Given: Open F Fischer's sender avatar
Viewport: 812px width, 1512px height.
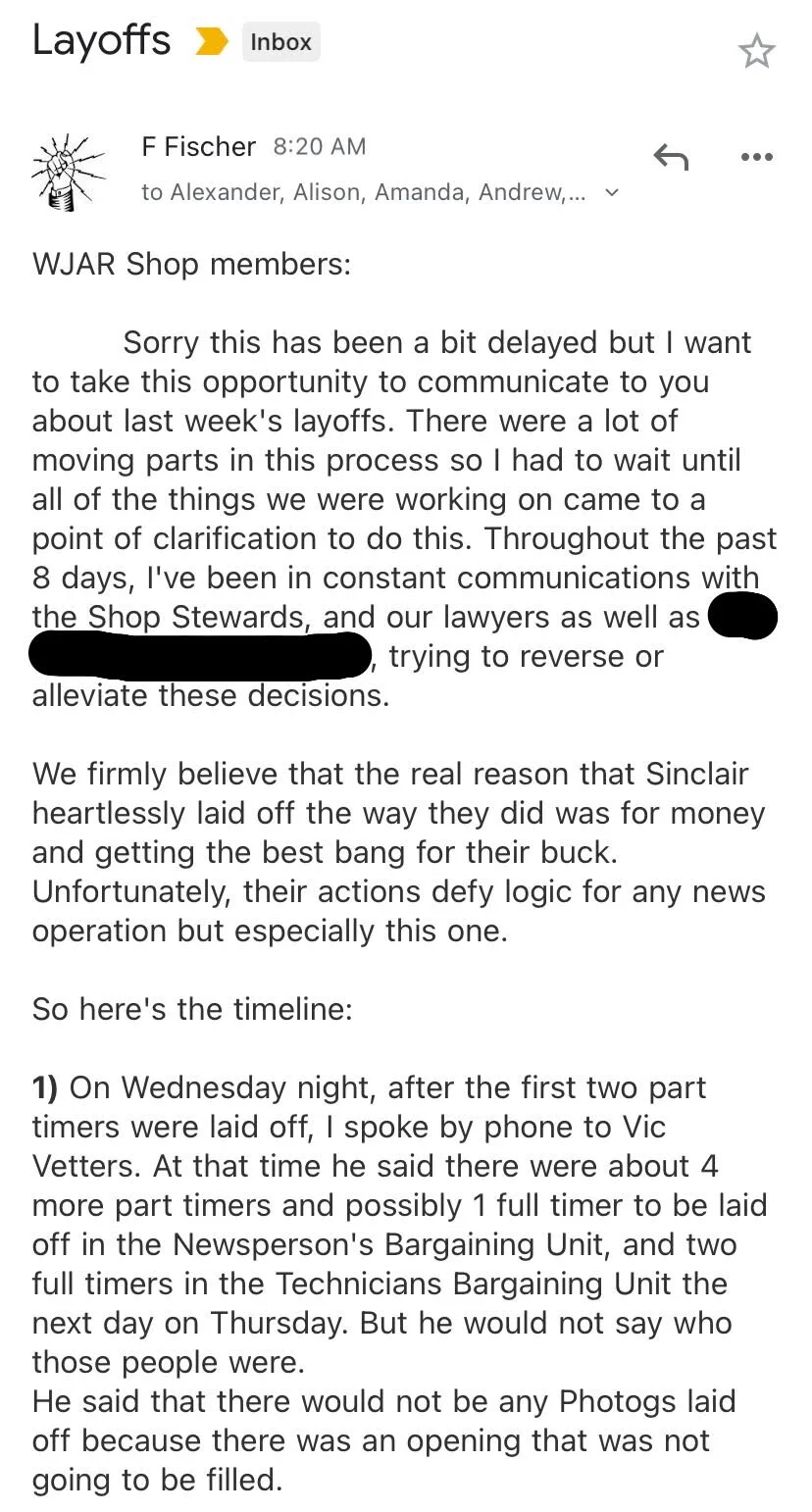Looking at the screenshot, I should (70, 171).
